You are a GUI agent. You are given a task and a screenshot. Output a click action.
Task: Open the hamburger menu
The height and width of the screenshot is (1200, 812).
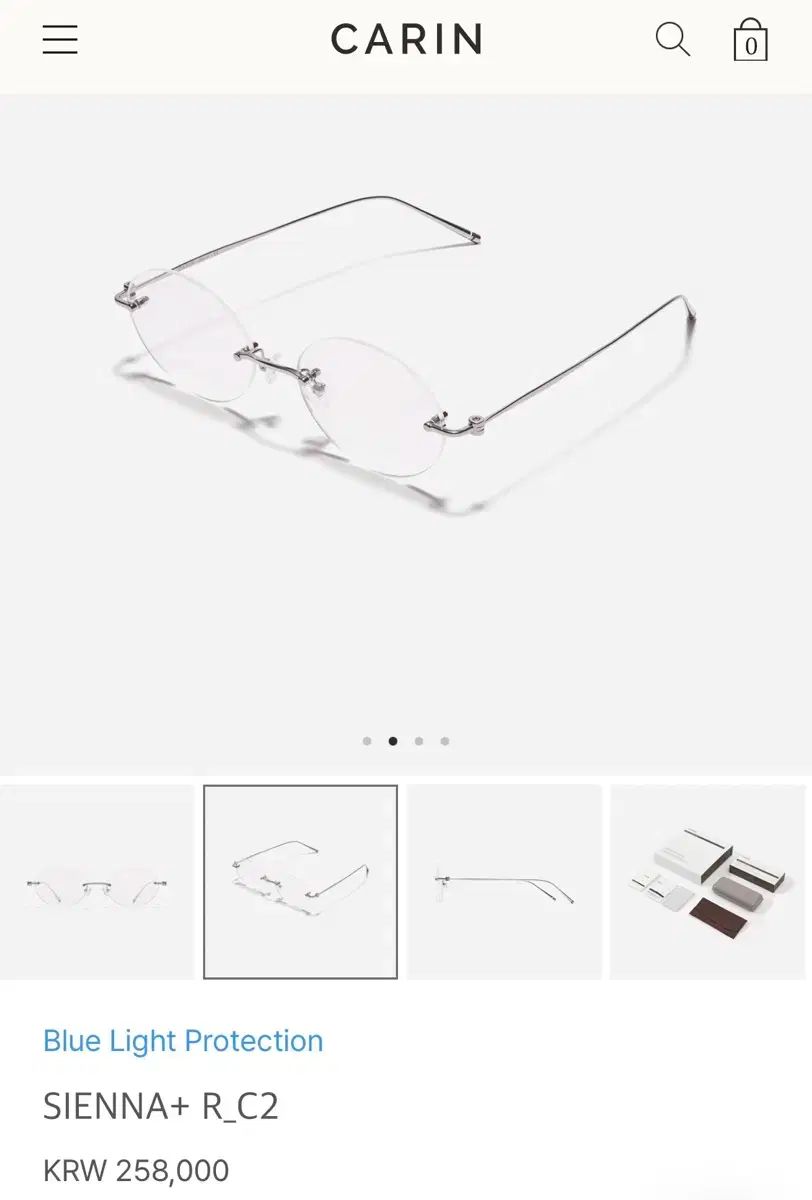[60, 40]
